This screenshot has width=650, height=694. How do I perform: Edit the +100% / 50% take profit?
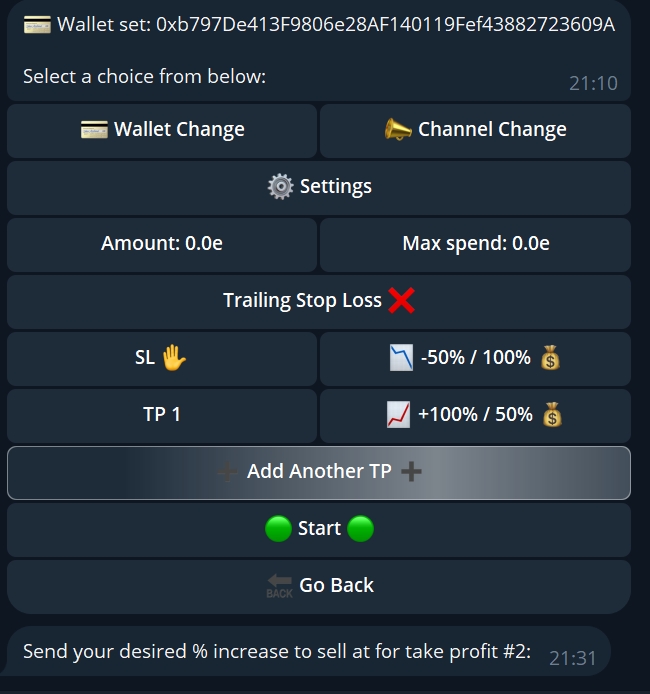475,415
